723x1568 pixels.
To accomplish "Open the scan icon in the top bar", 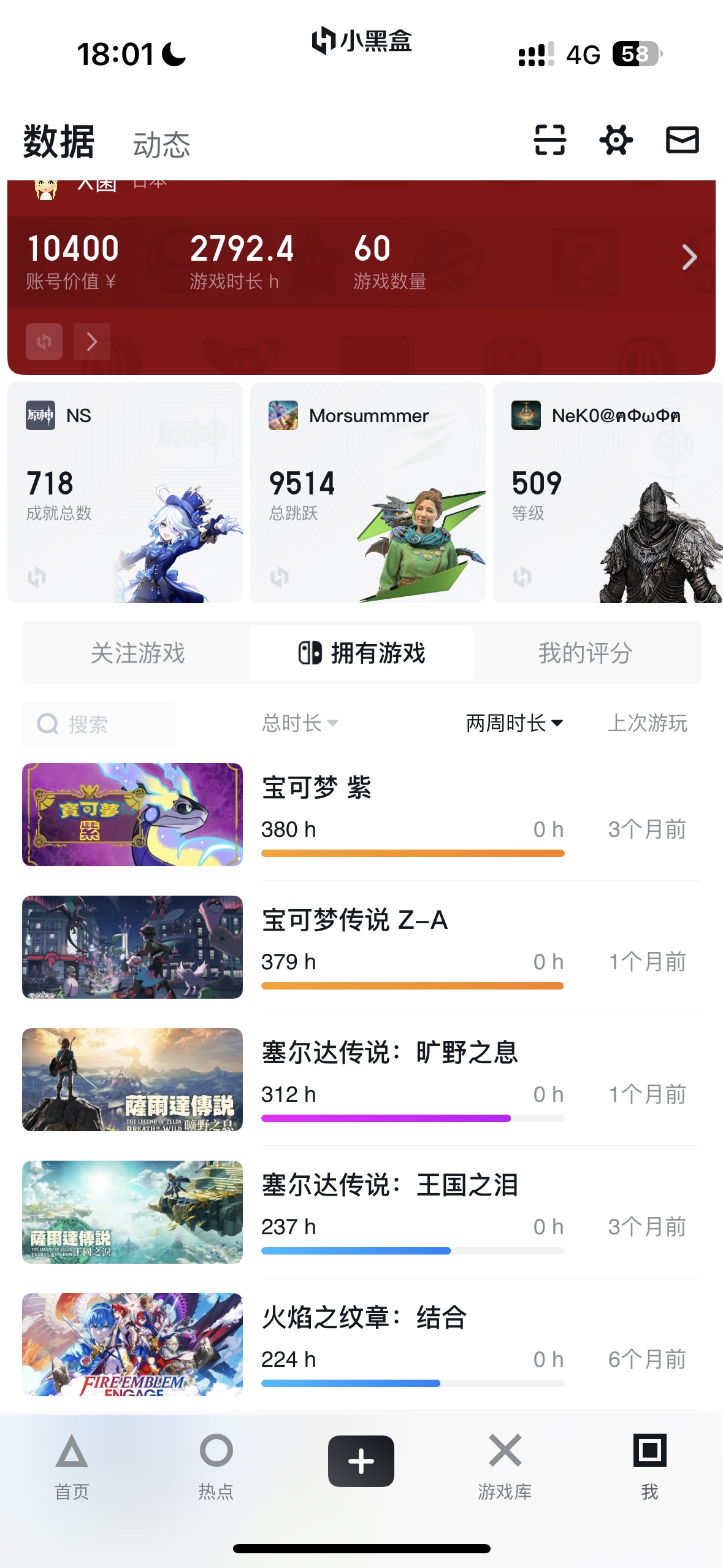I will [549, 140].
